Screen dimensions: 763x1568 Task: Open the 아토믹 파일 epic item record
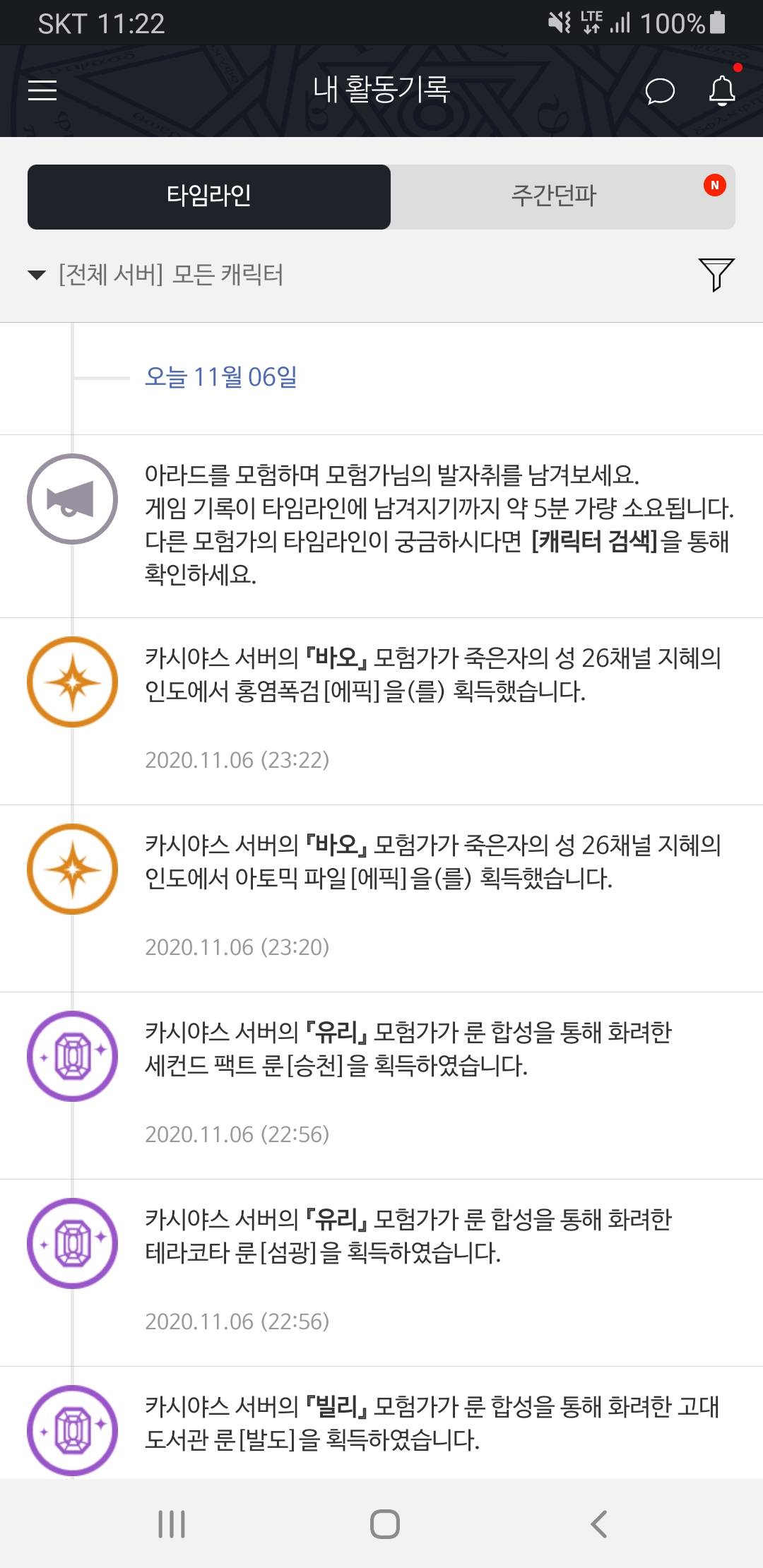(x=432, y=862)
